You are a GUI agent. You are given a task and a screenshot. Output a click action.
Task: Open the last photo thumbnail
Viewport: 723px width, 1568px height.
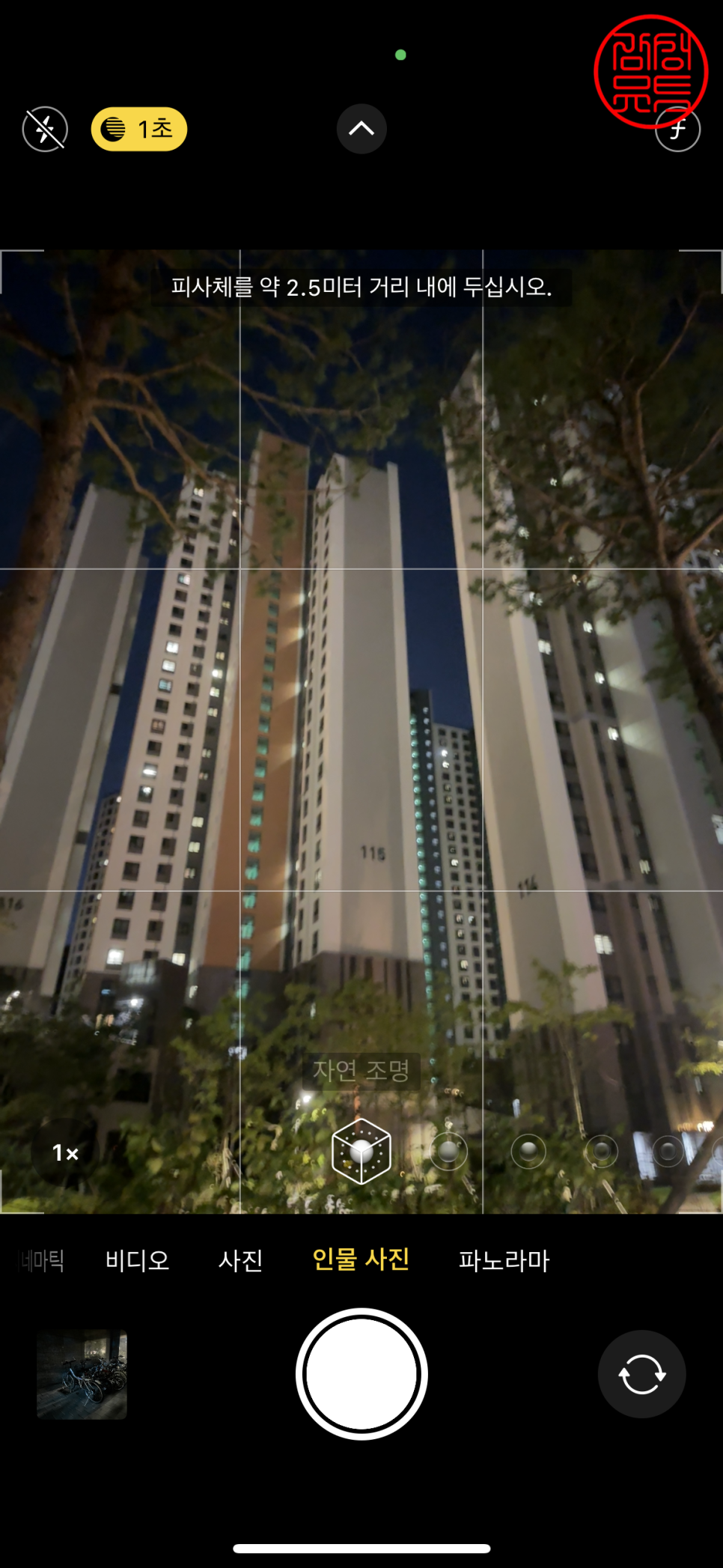82,1374
